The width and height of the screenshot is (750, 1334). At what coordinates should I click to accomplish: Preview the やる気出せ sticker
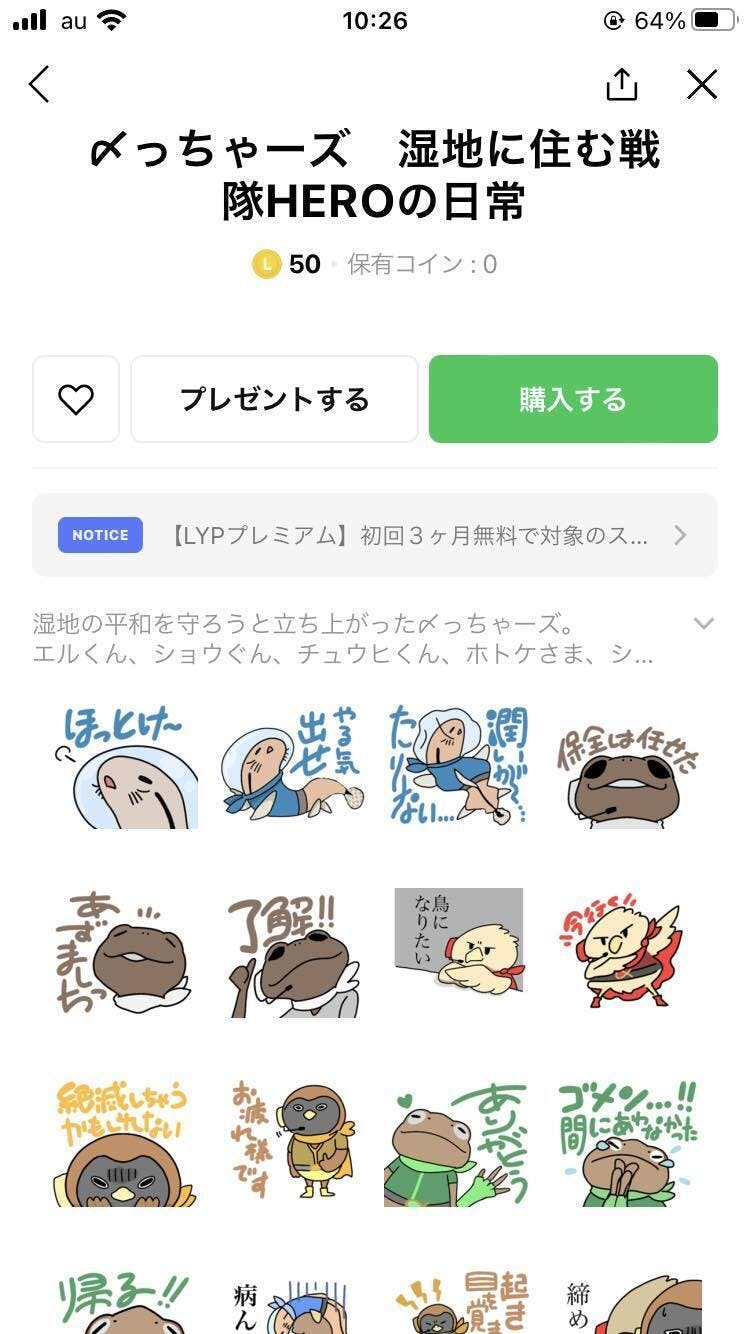(292, 767)
